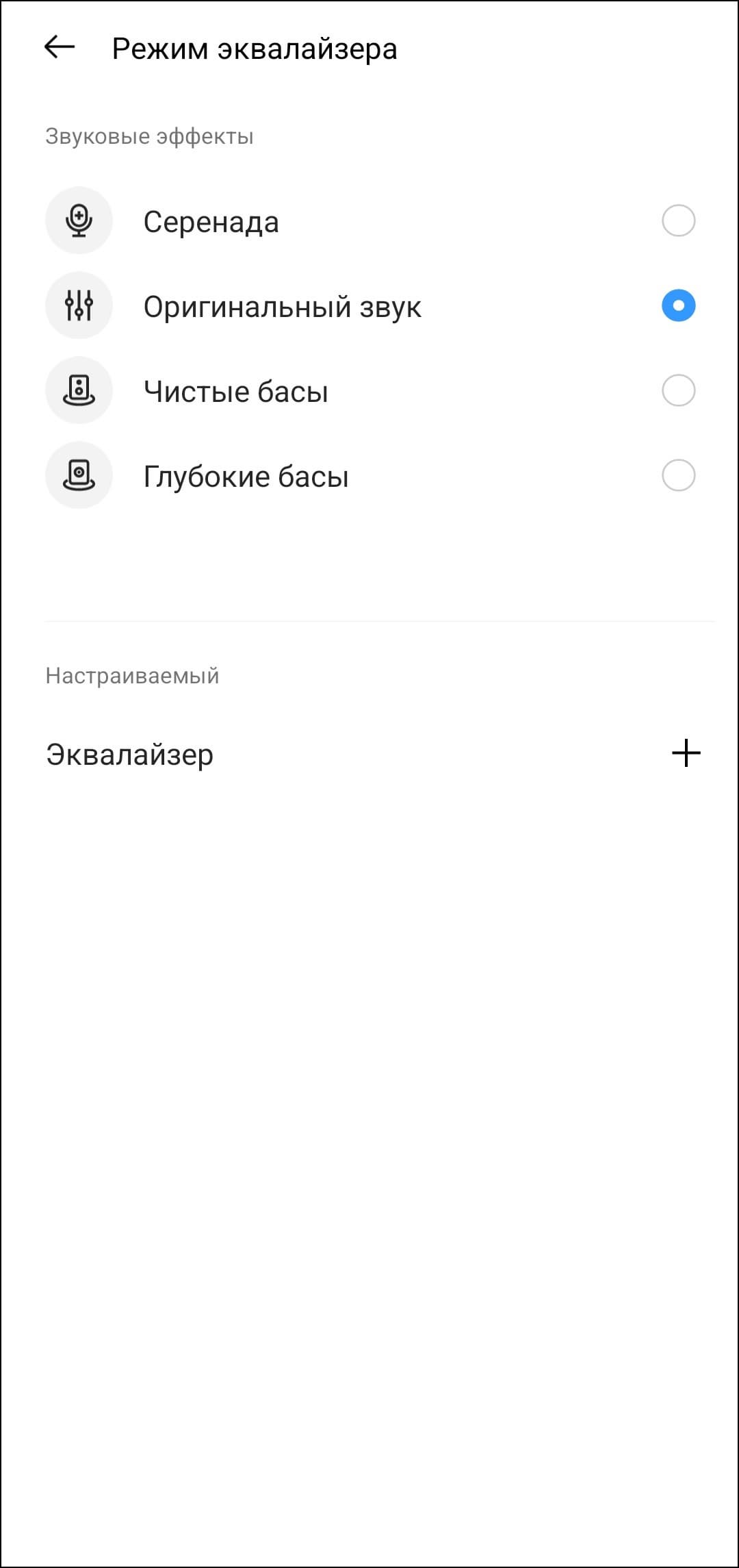Enable the Глубокие басы effect
Viewport: 739px width, 1568px height.
coord(677,475)
